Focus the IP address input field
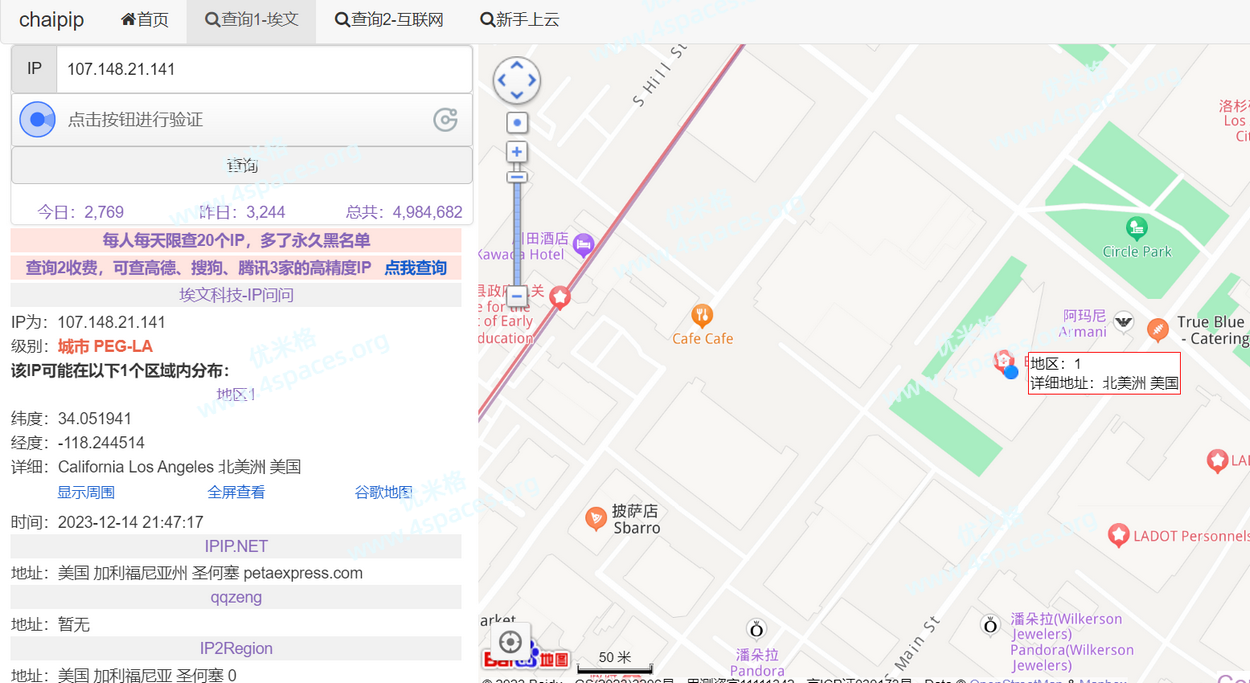 (x=263, y=70)
